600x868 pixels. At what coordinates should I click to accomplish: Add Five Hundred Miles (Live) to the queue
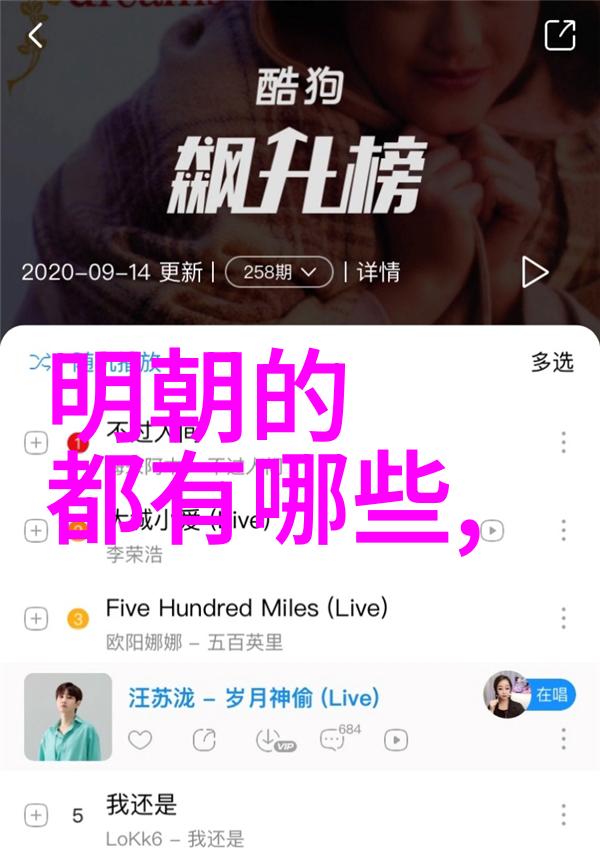point(36,619)
